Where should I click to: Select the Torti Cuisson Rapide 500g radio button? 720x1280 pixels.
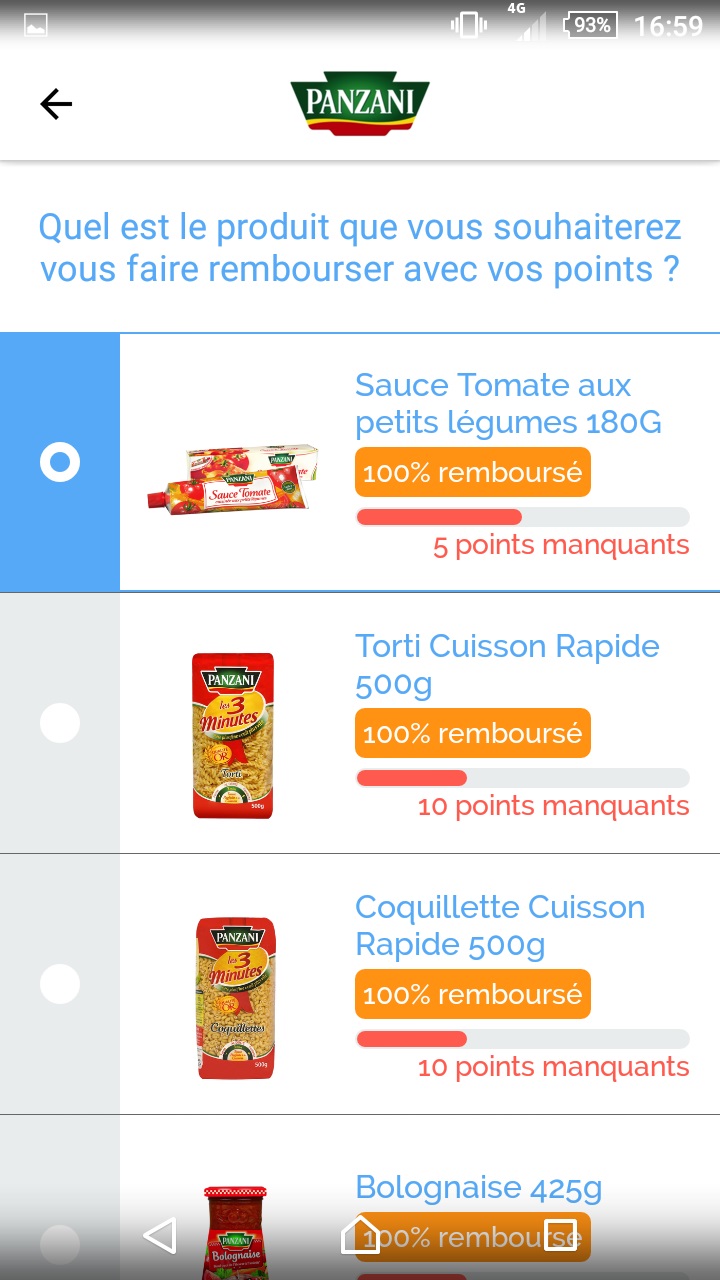pyautogui.click(x=59, y=723)
